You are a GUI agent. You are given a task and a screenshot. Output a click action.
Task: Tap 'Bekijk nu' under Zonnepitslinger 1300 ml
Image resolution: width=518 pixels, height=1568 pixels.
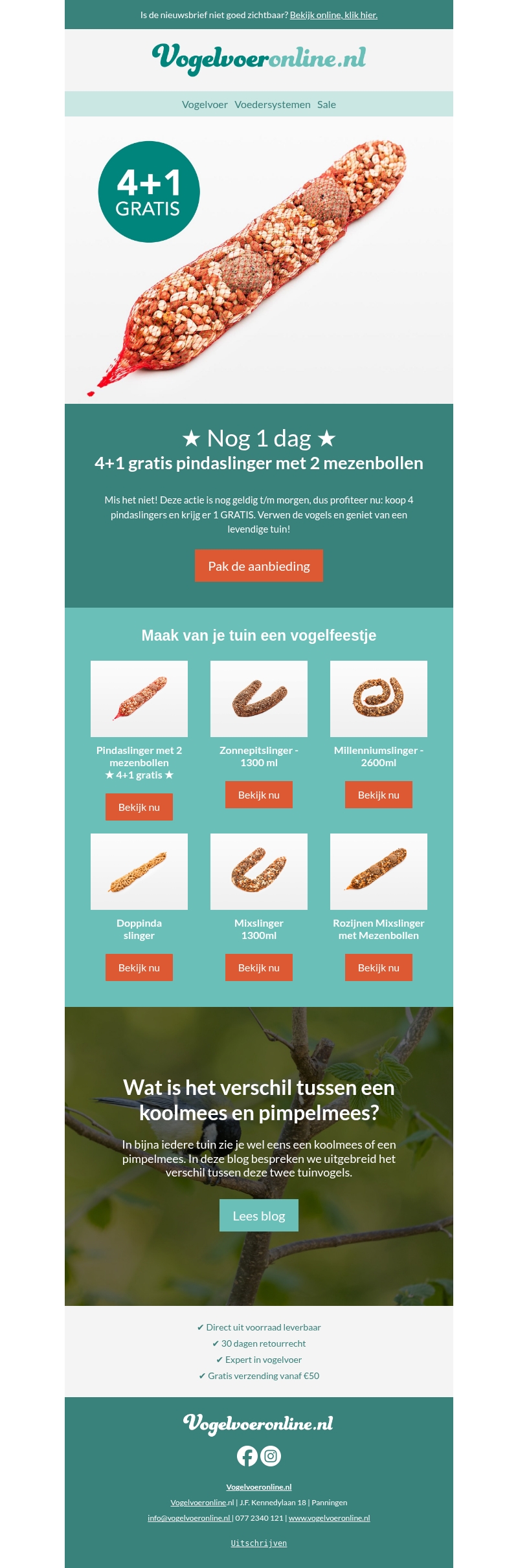259,795
